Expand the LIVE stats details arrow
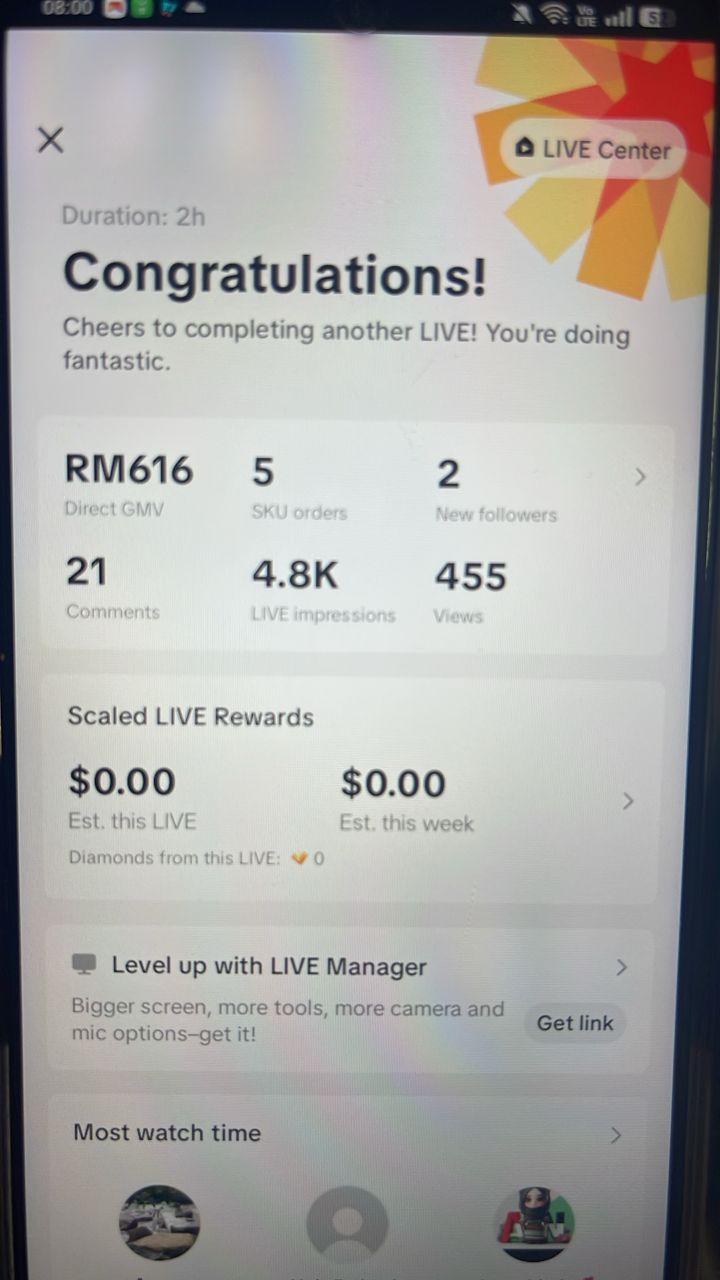The width and height of the screenshot is (720, 1280). click(x=641, y=477)
